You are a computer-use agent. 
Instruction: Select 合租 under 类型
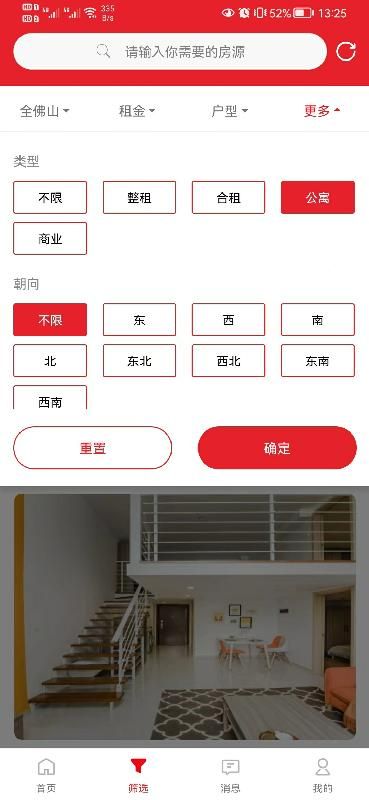(228, 197)
